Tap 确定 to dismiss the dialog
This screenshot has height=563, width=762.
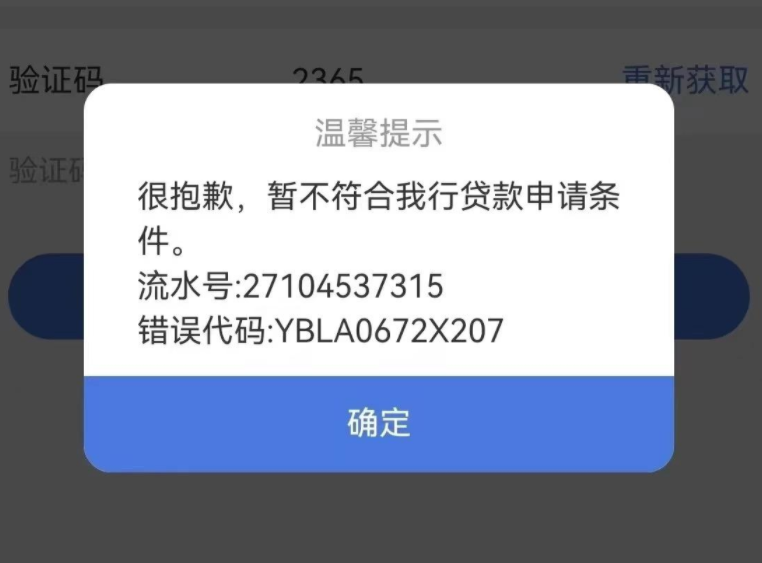coord(378,423)
